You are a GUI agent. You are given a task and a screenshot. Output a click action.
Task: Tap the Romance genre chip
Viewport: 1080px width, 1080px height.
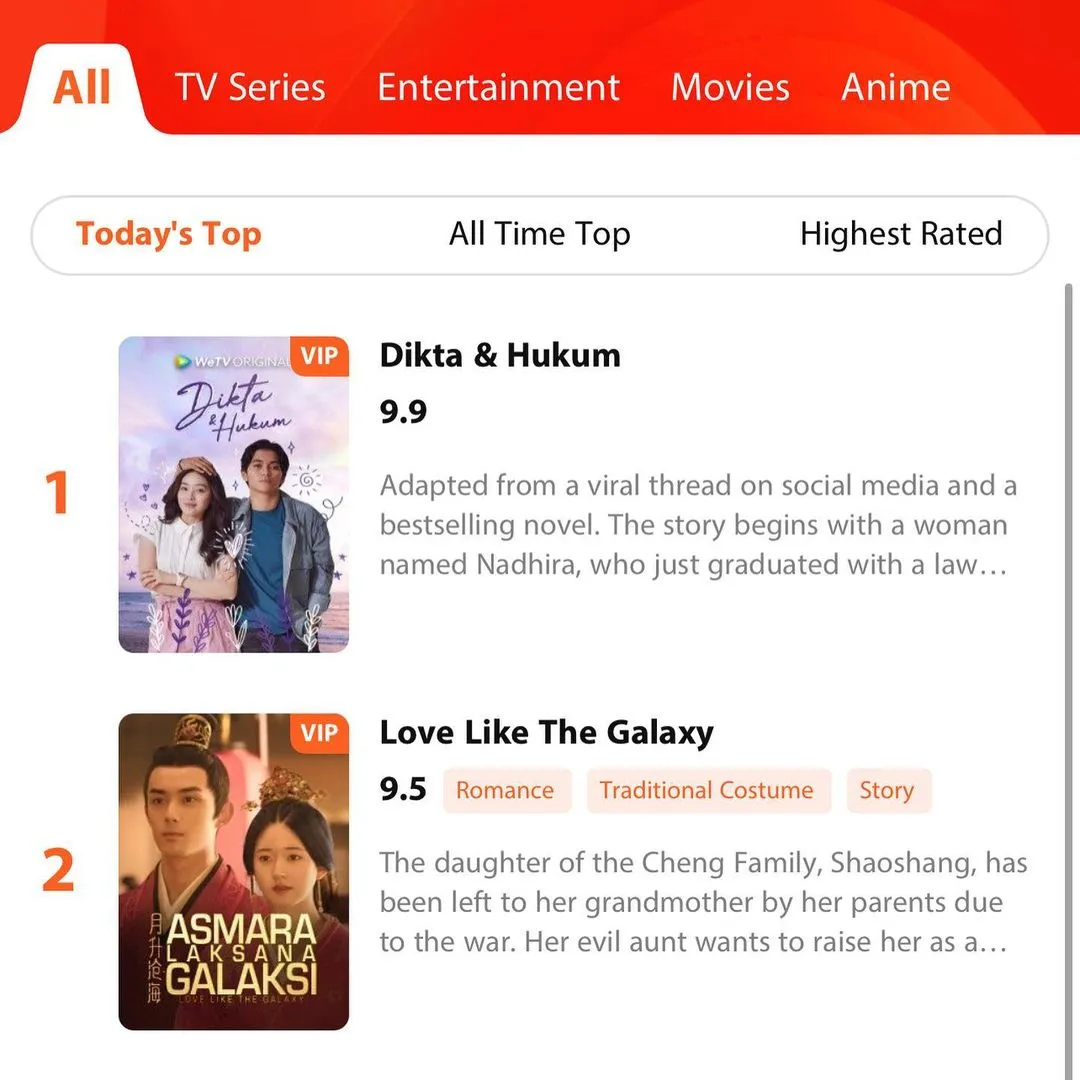[x=505, y=790]
